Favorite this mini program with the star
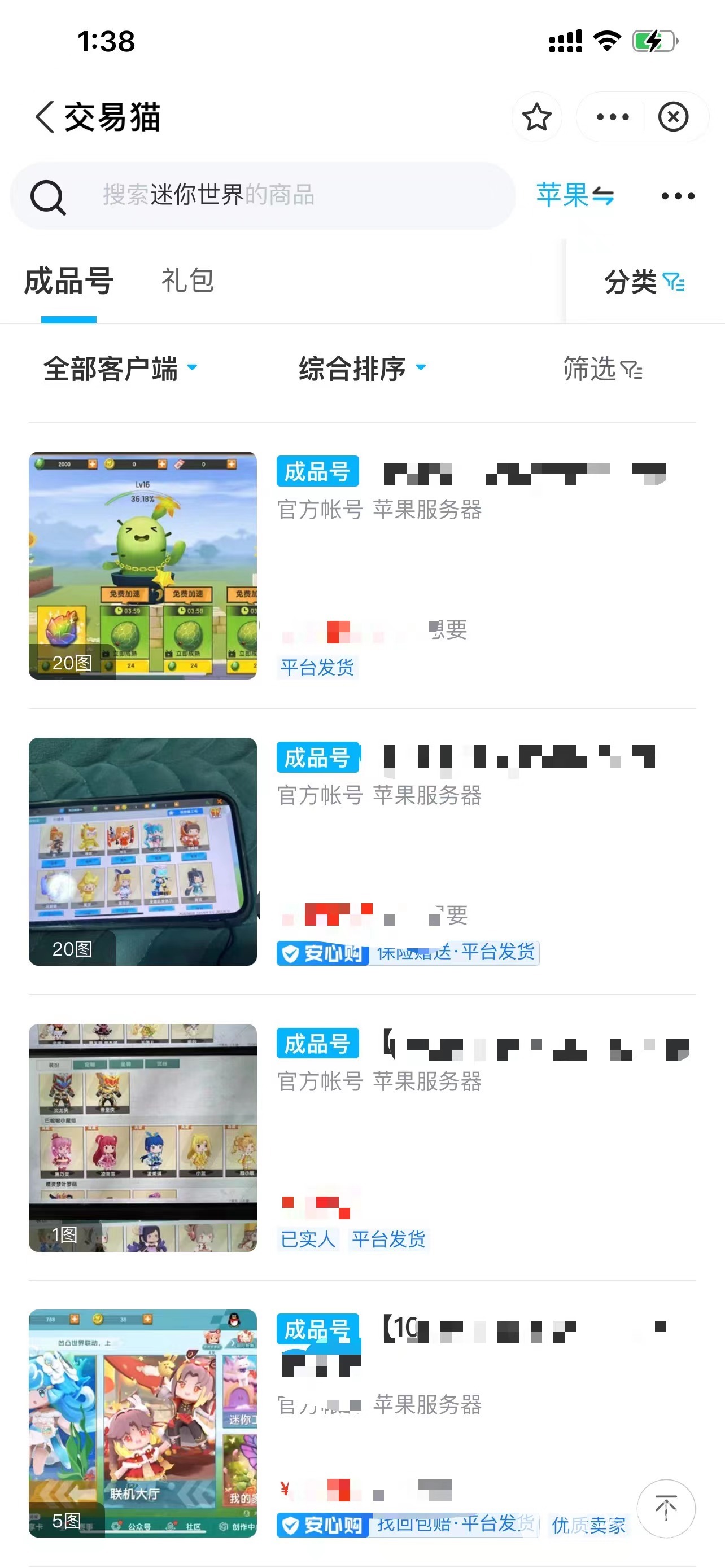The width and height of the screenshot is (725, 1568). (536, 117)
